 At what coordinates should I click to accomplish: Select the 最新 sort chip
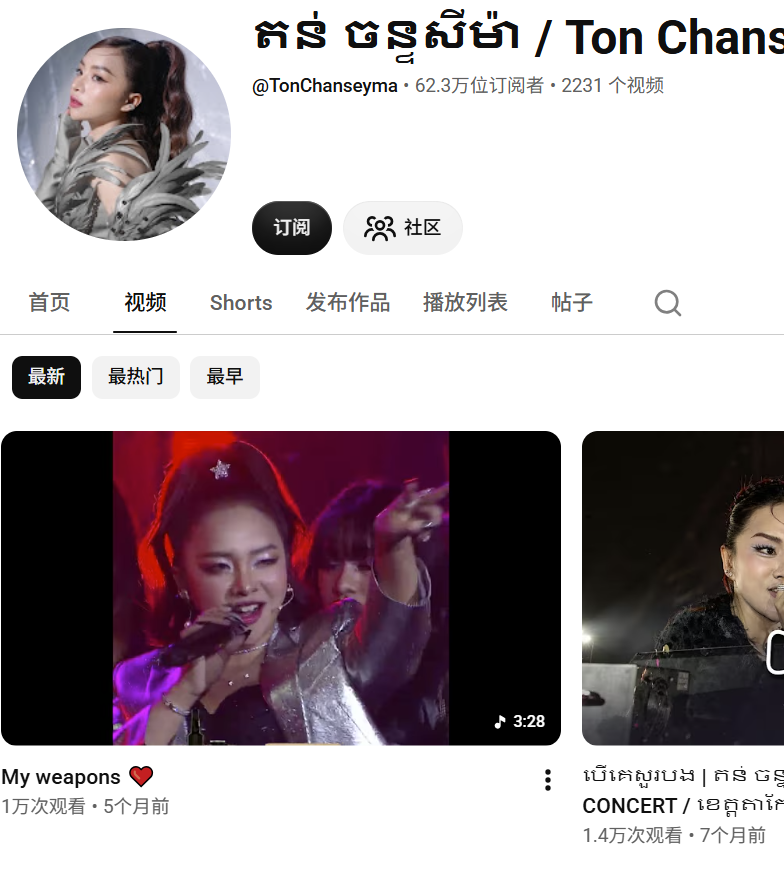(x=47, y=377)
